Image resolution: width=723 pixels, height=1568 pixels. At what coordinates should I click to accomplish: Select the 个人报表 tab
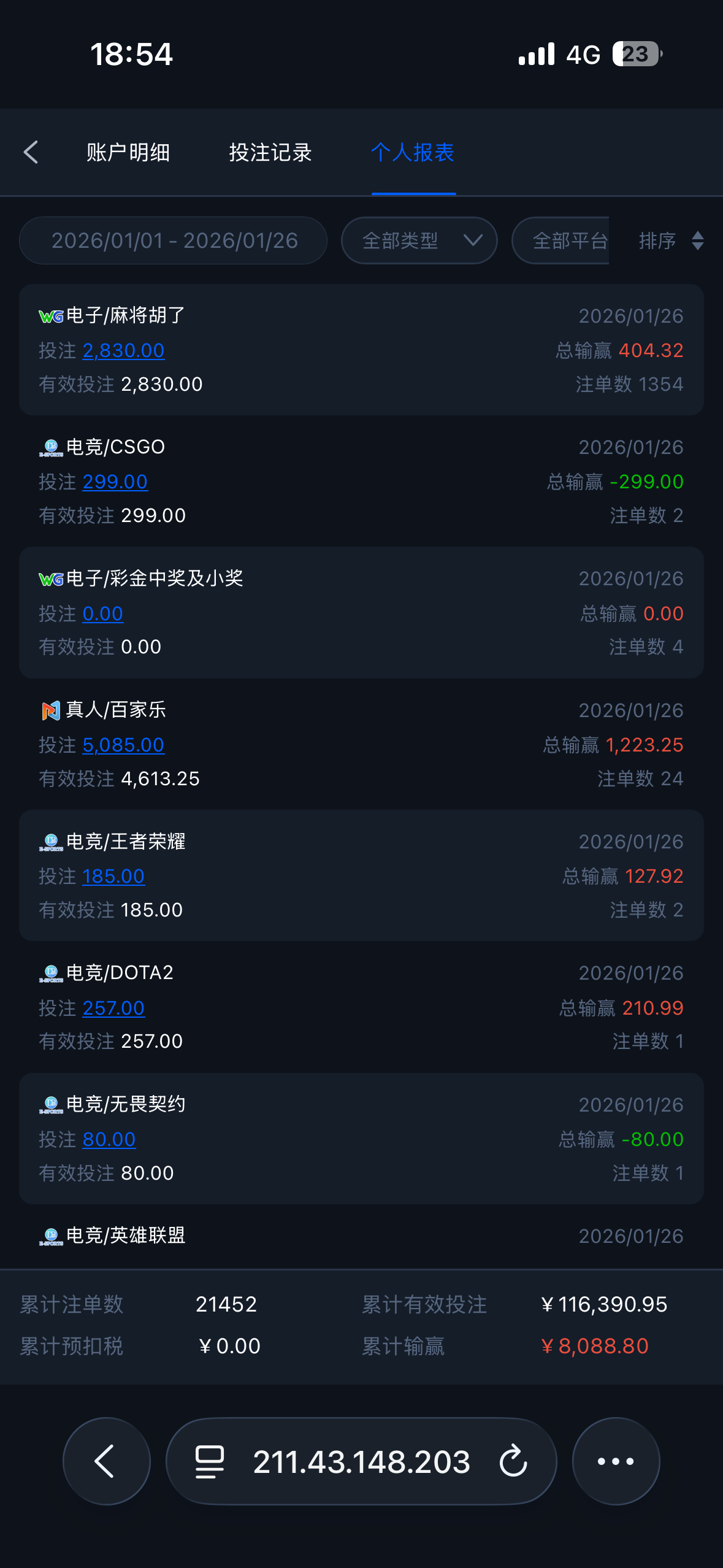[x=413, y=152]
